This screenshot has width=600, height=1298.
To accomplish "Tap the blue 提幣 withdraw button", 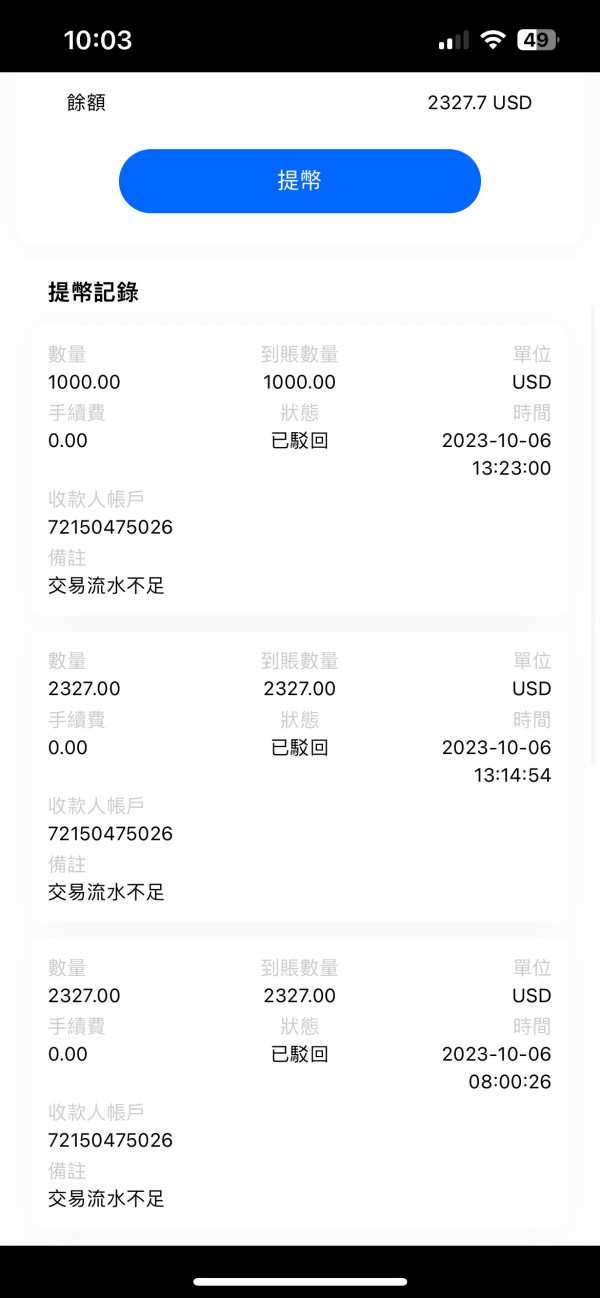I will point(300,181).
